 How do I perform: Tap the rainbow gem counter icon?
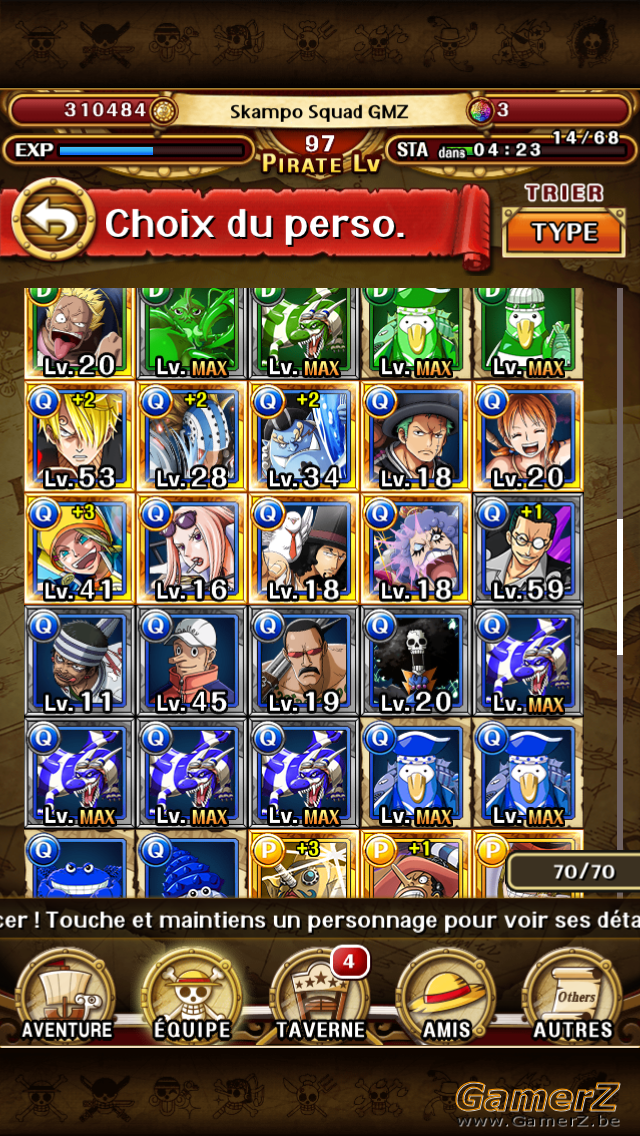click(482, 111)
